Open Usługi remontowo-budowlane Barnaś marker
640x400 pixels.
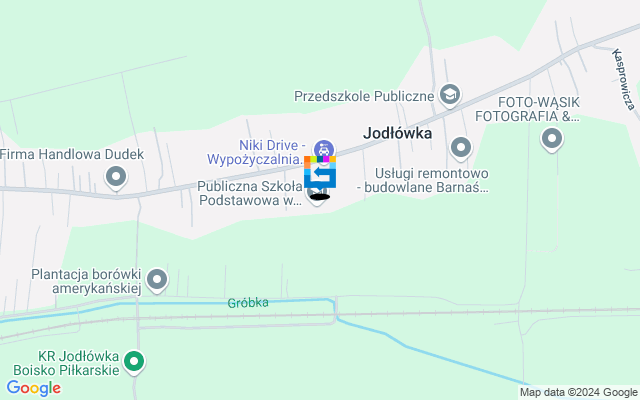coord(461,147)
